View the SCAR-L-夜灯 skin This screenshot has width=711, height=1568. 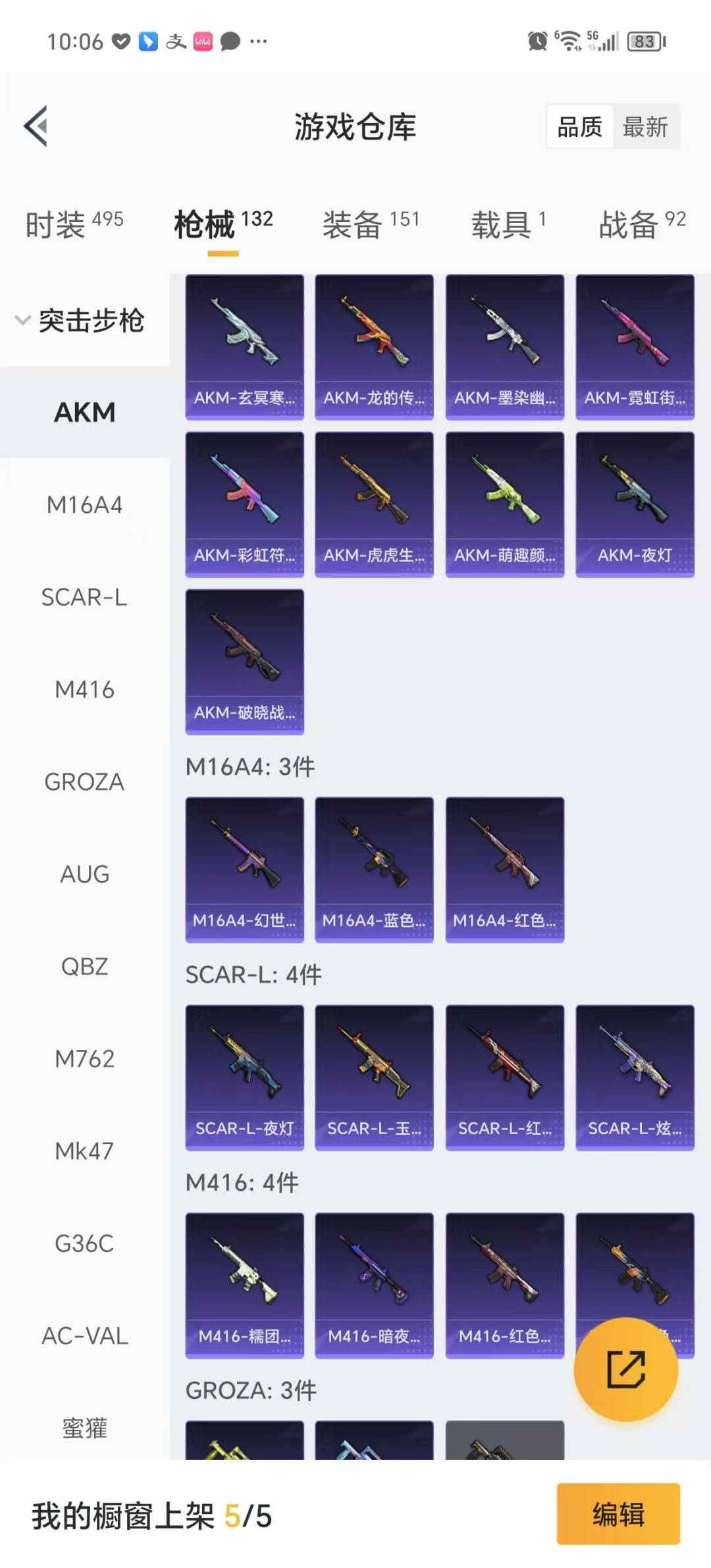[x=244, y=1077]
